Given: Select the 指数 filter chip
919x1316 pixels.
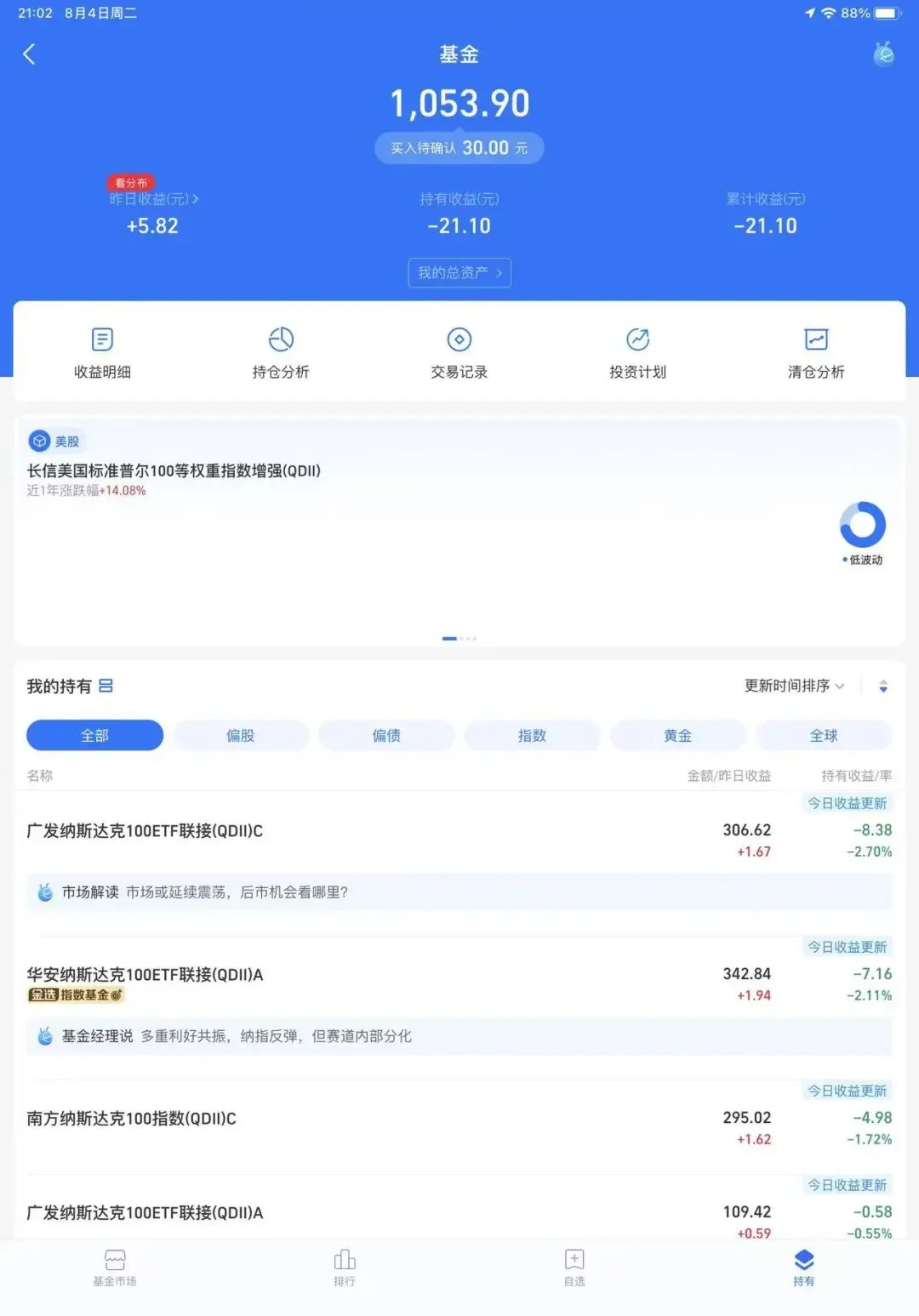Looking at the screenshot, I should coord(532,735).
